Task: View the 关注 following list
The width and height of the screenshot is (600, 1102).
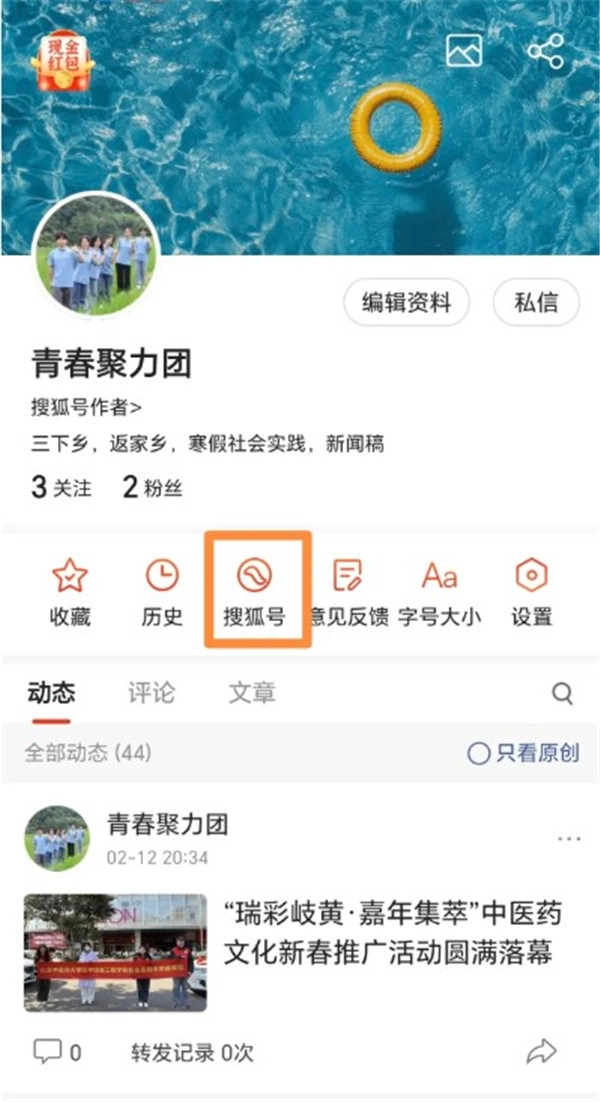Action: (x=61, y=488)
